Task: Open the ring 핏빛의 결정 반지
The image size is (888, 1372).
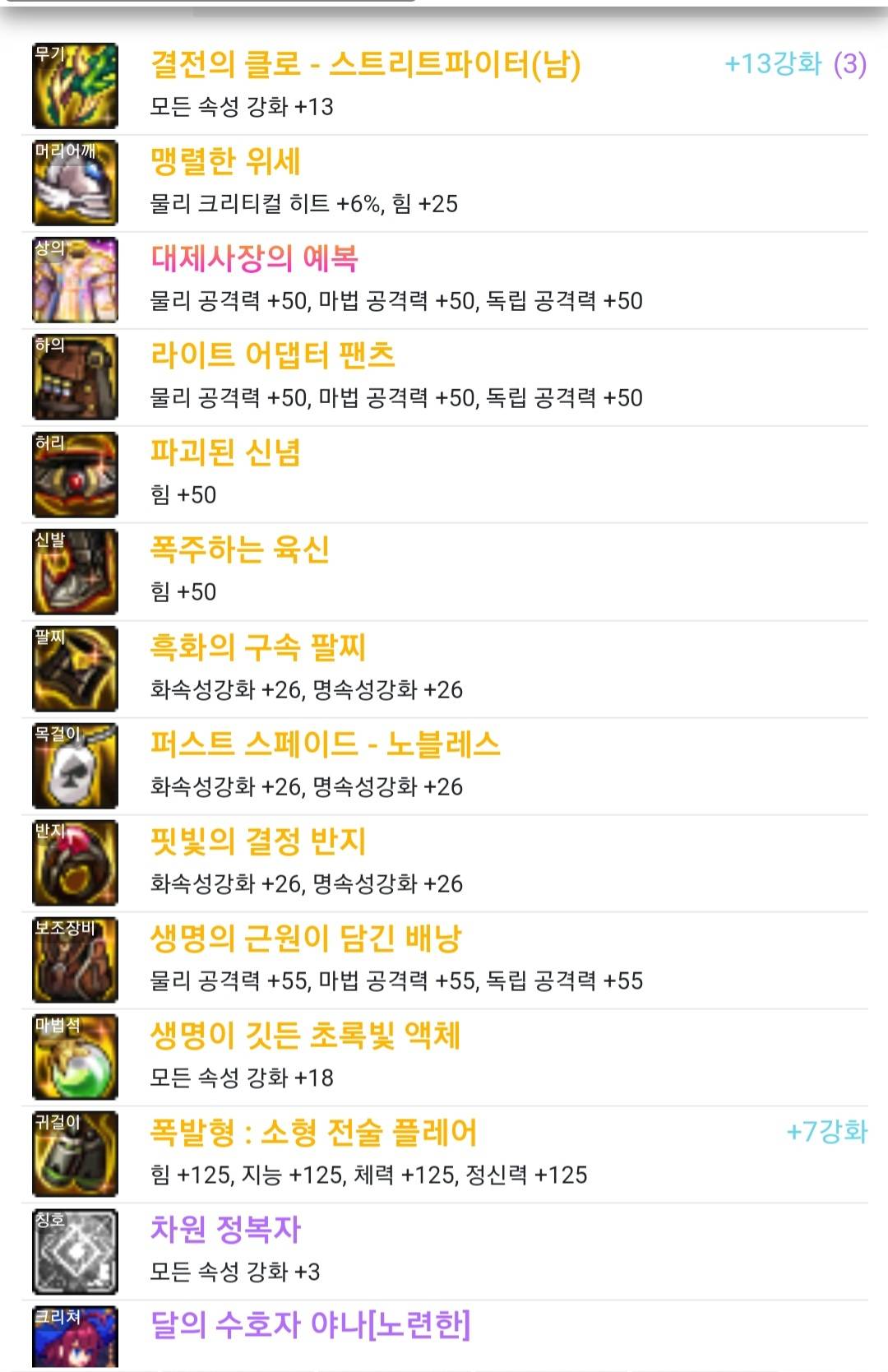Action: click(x=257, y=841)
